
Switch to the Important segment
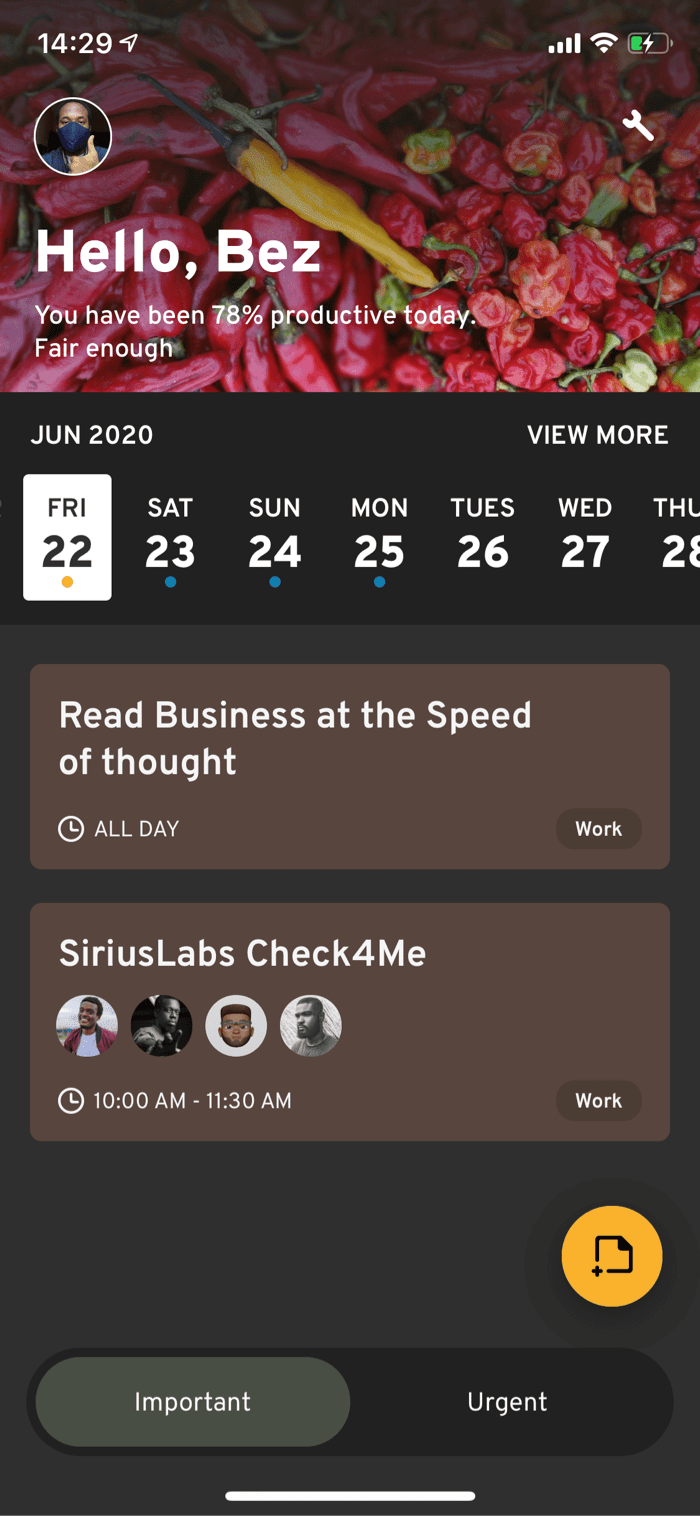pyautogui.click(x=193, y=1402)
